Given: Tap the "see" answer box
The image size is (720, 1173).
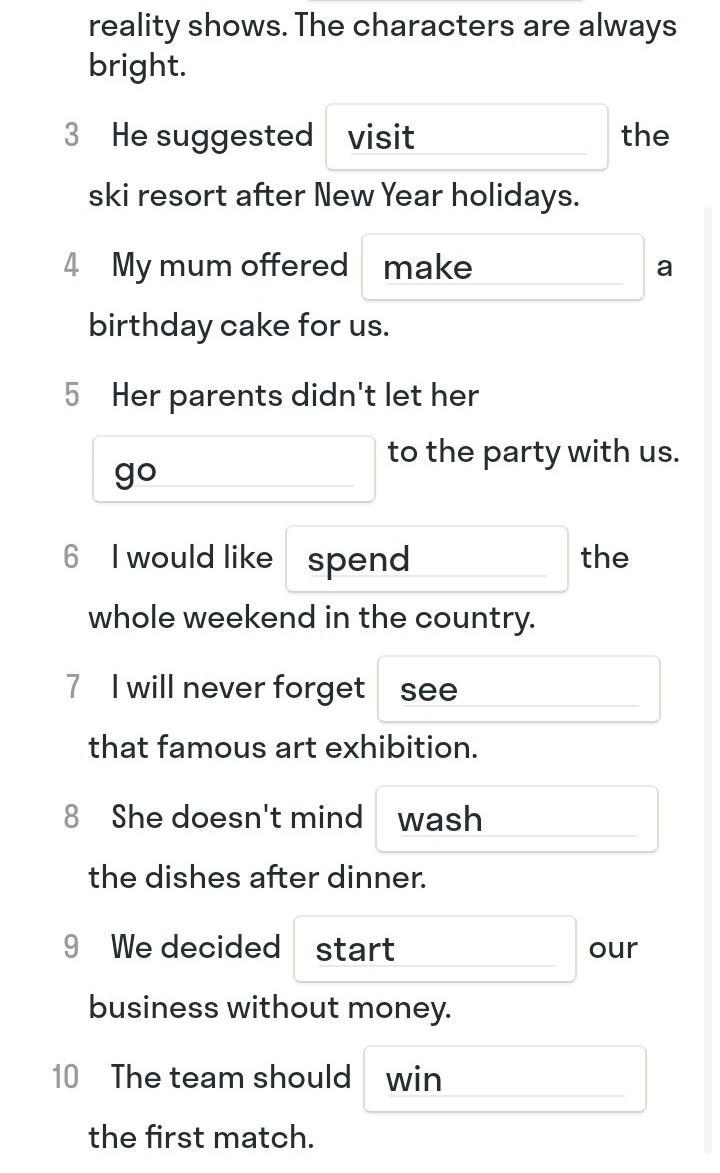Looking at the screenshot, I should pos(519,689).
